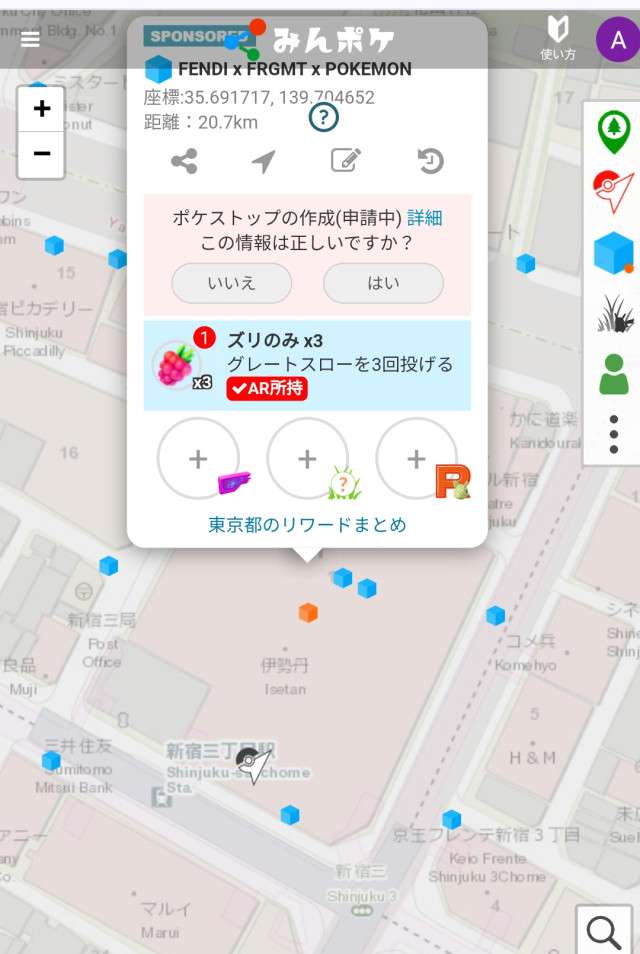This screenshot has width=640, height=954.
Task: Open the 使い方 usage guide
Action: (557, 39)
